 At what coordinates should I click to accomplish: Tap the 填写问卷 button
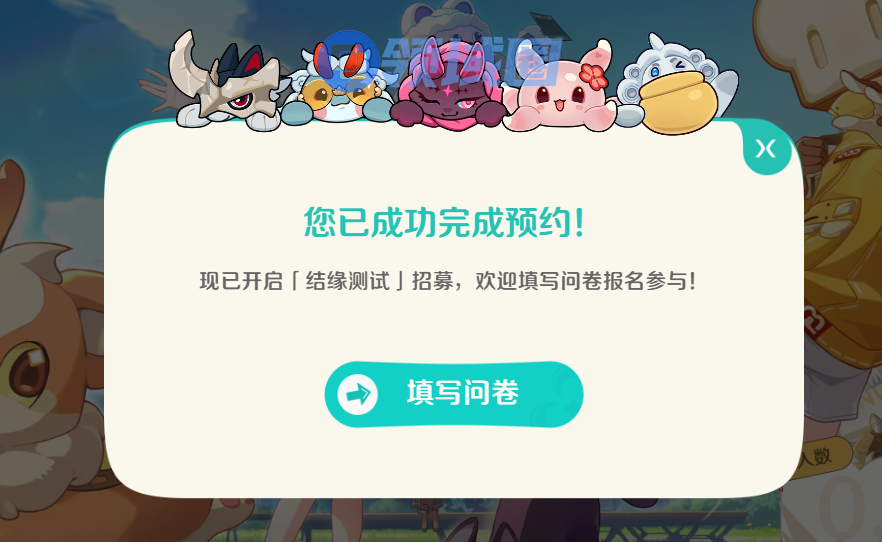point(454,394)
